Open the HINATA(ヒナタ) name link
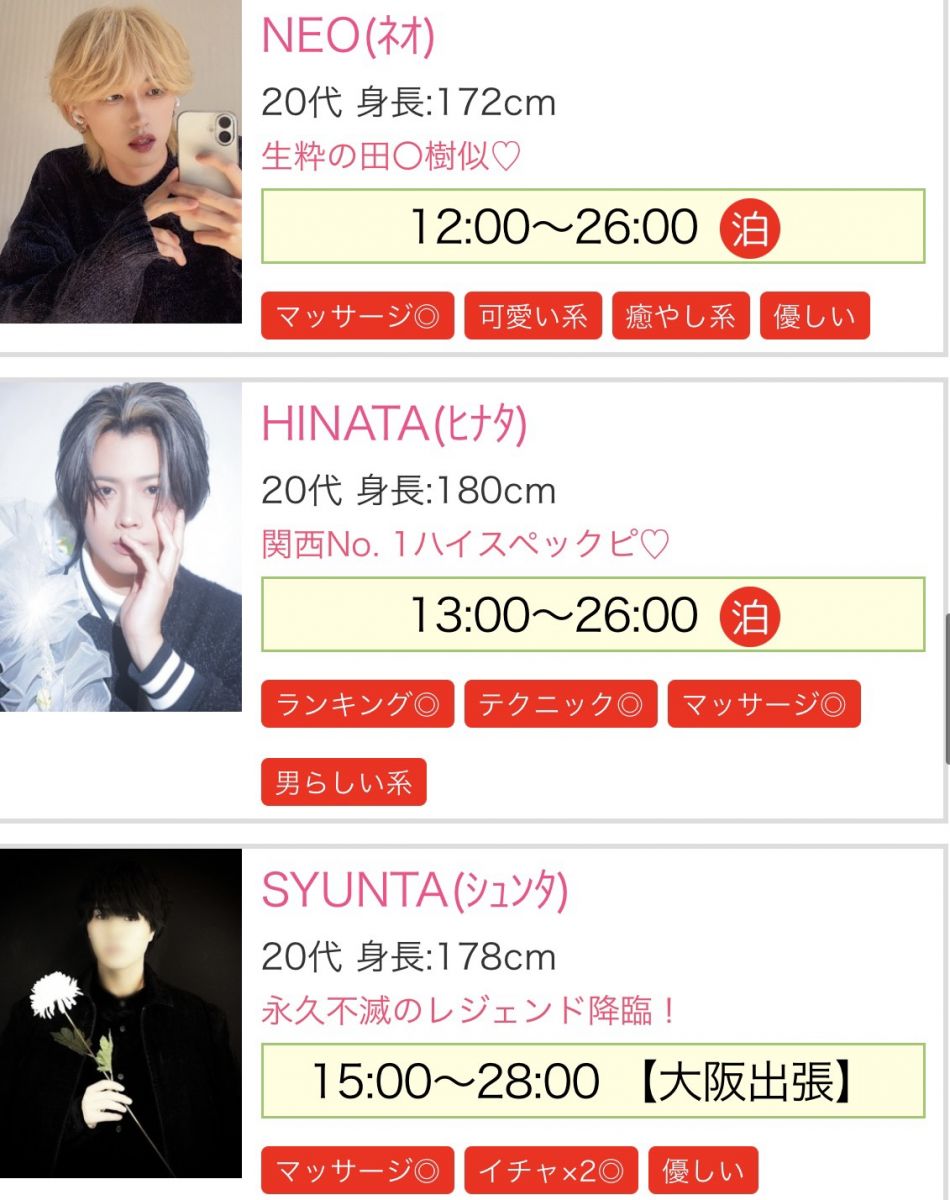 (394, 425)
